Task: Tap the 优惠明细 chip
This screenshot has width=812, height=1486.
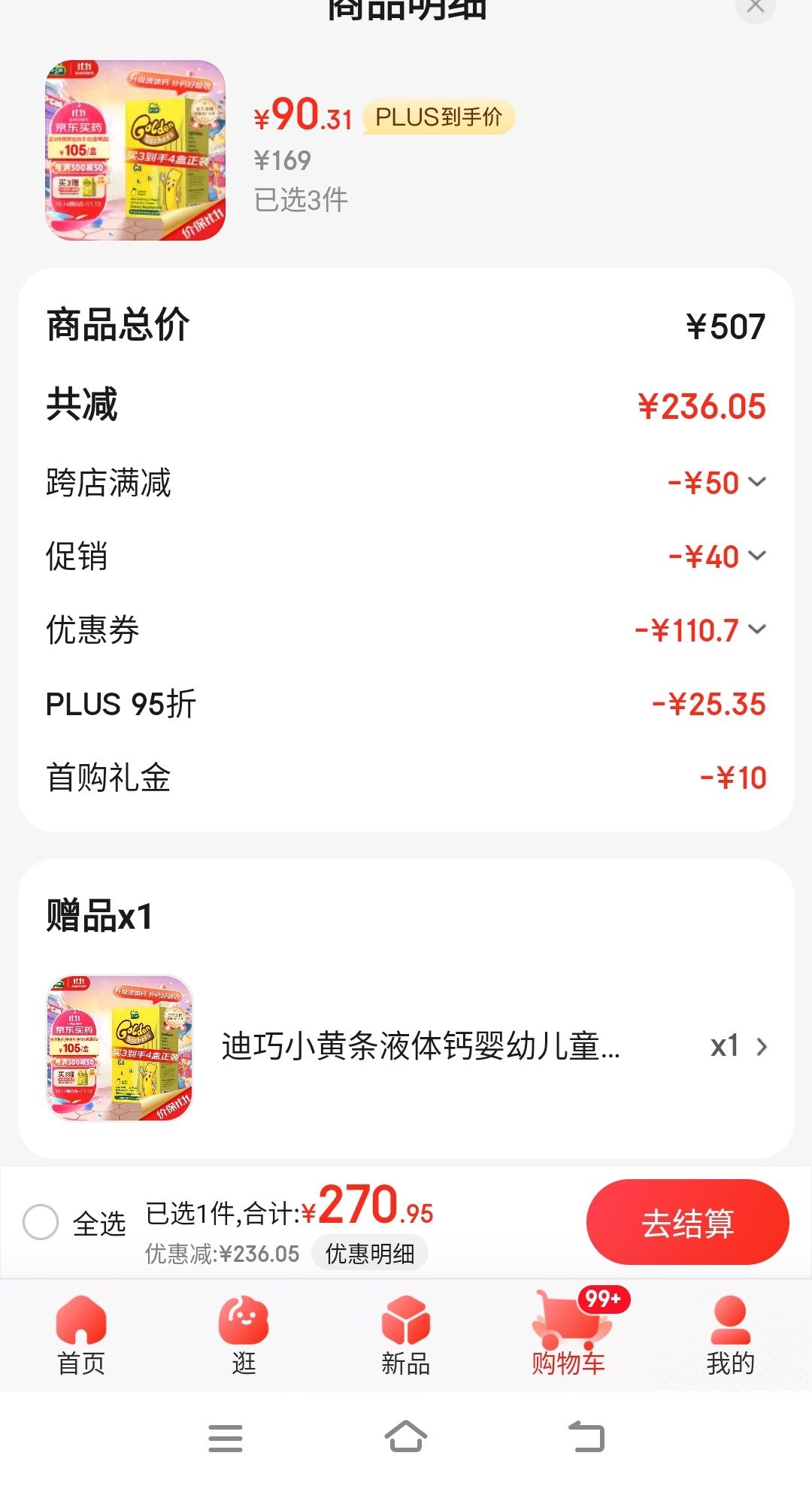Action: [369, 1254]
